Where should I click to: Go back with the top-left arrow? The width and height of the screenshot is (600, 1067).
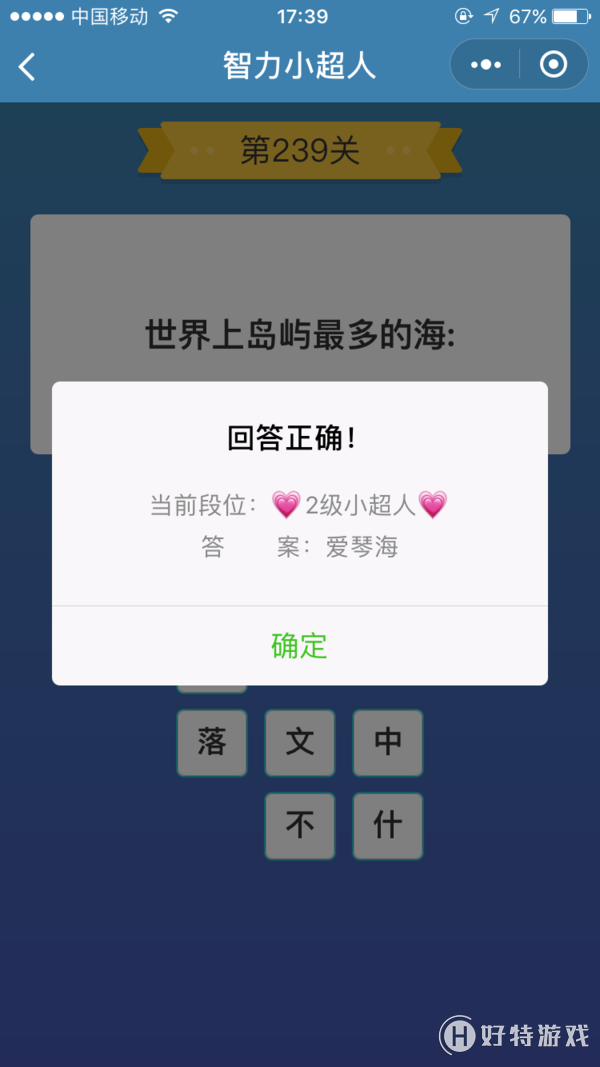tap(27, 66)
